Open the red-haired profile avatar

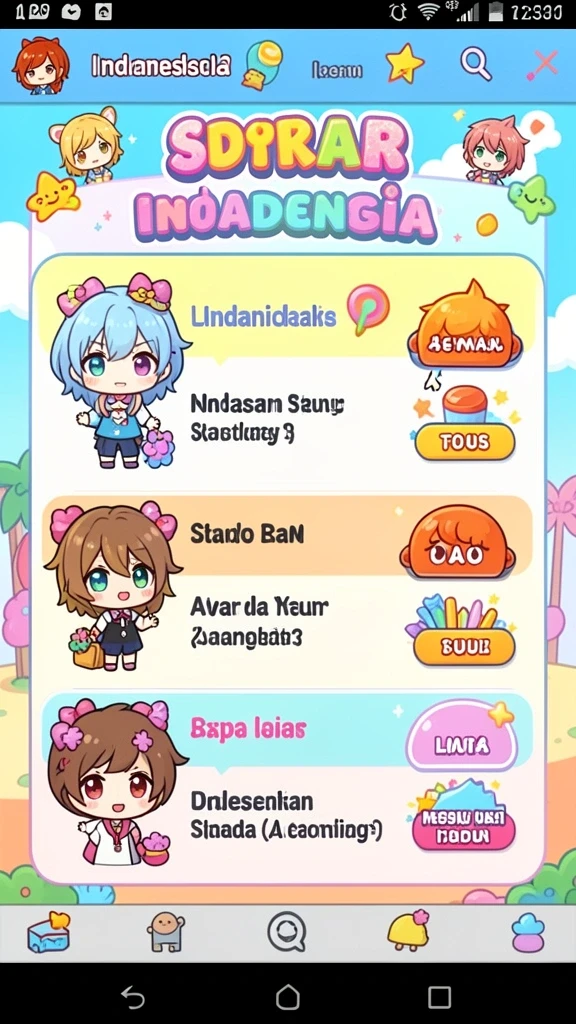click(40, 65)
